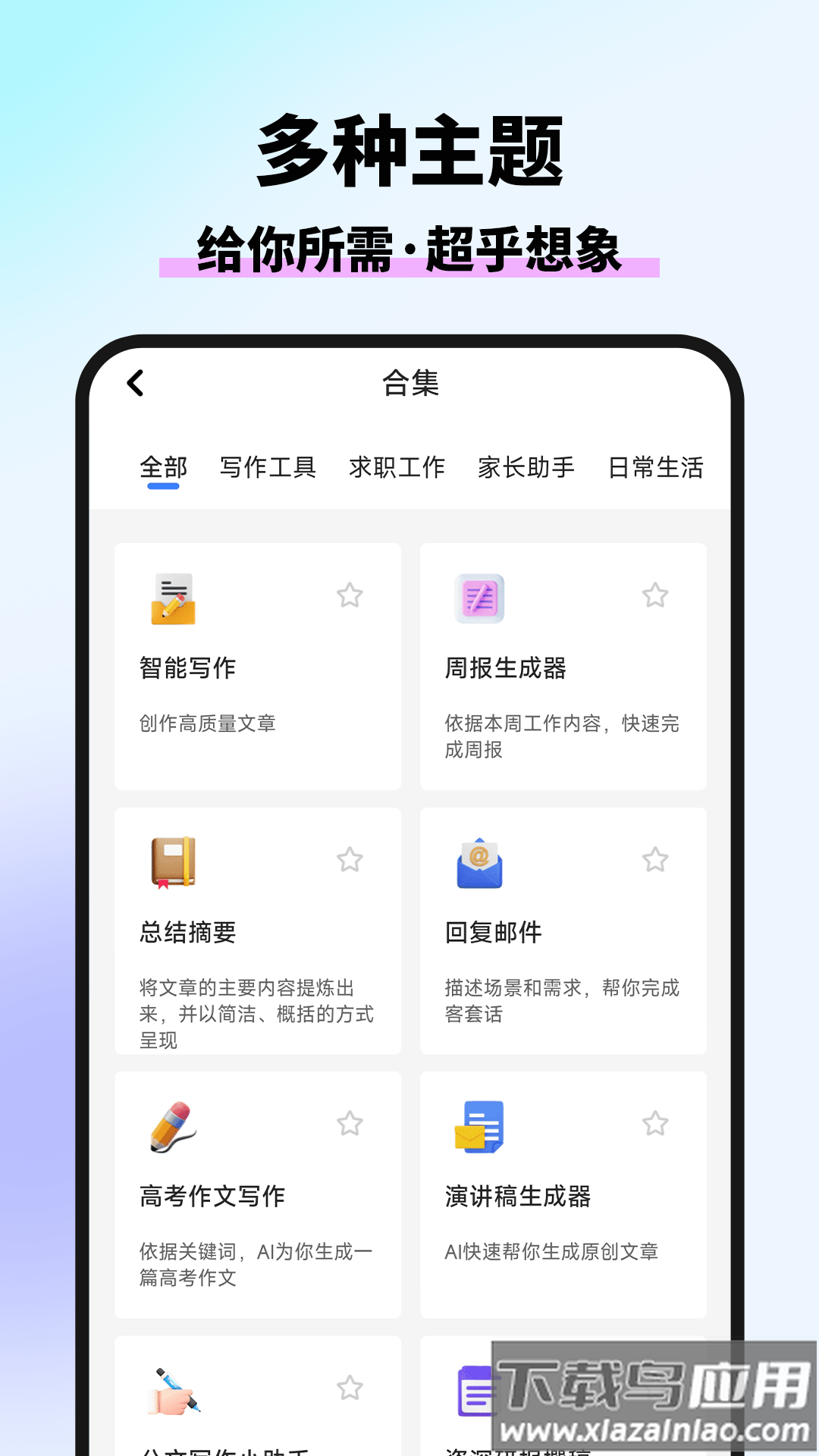The height and width of the screenshot is (1456, 819).
Task: Star the 演讲稿生成器 card
Action: pyautogui.click(x=655, y=1123)
